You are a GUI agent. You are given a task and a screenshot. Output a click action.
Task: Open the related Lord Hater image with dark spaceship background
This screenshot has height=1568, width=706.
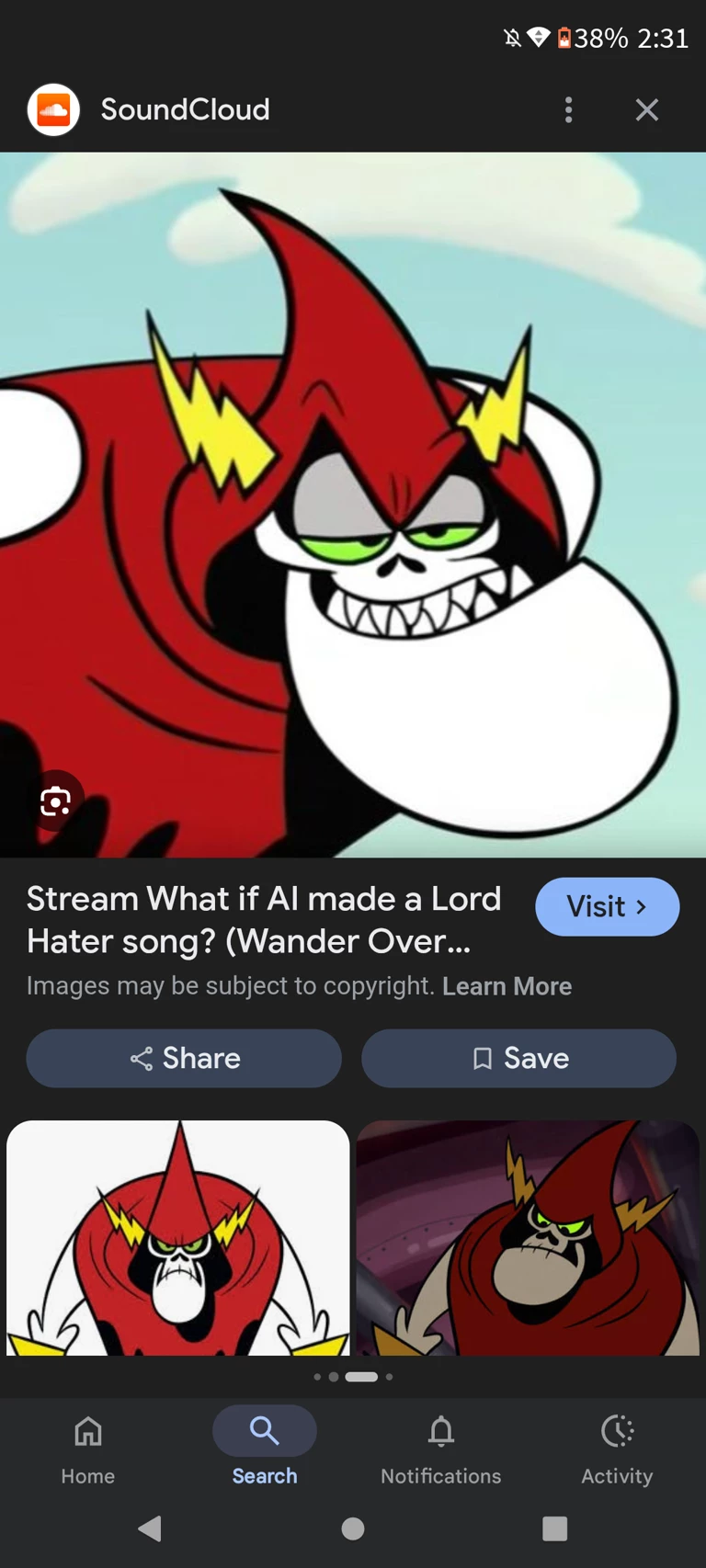(x=528, y=1237)
